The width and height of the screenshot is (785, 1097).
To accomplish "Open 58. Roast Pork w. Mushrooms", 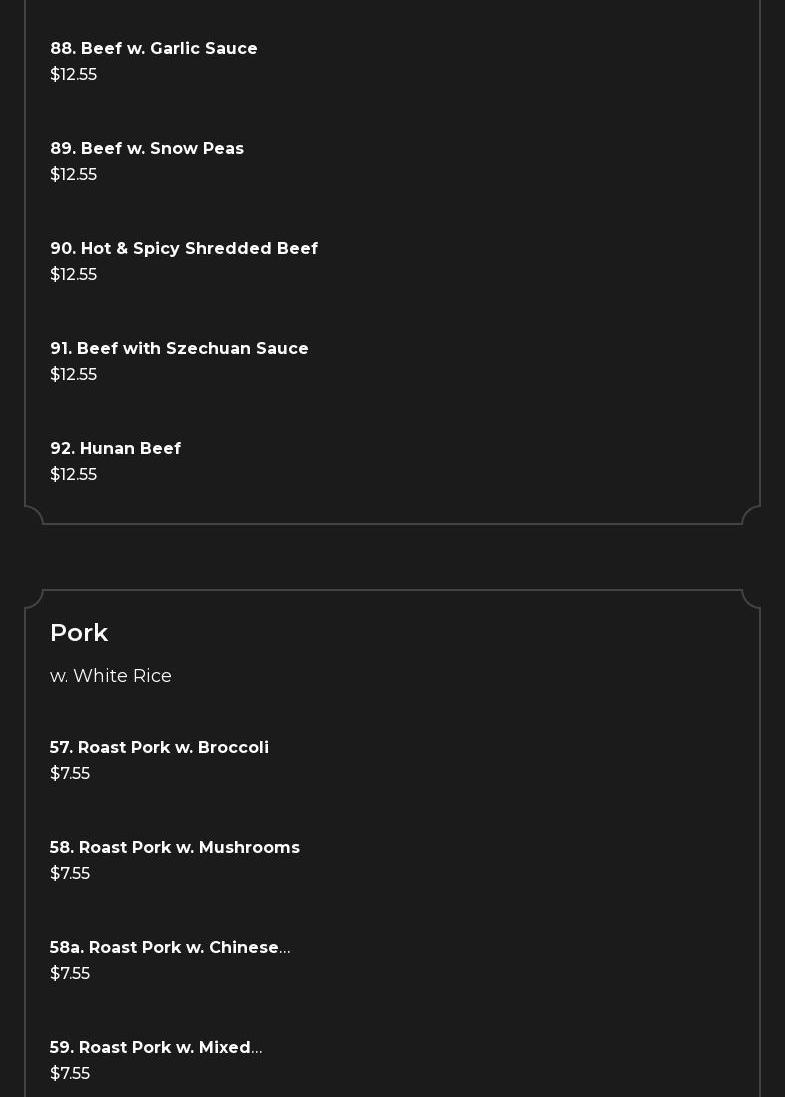I will 175,848.
